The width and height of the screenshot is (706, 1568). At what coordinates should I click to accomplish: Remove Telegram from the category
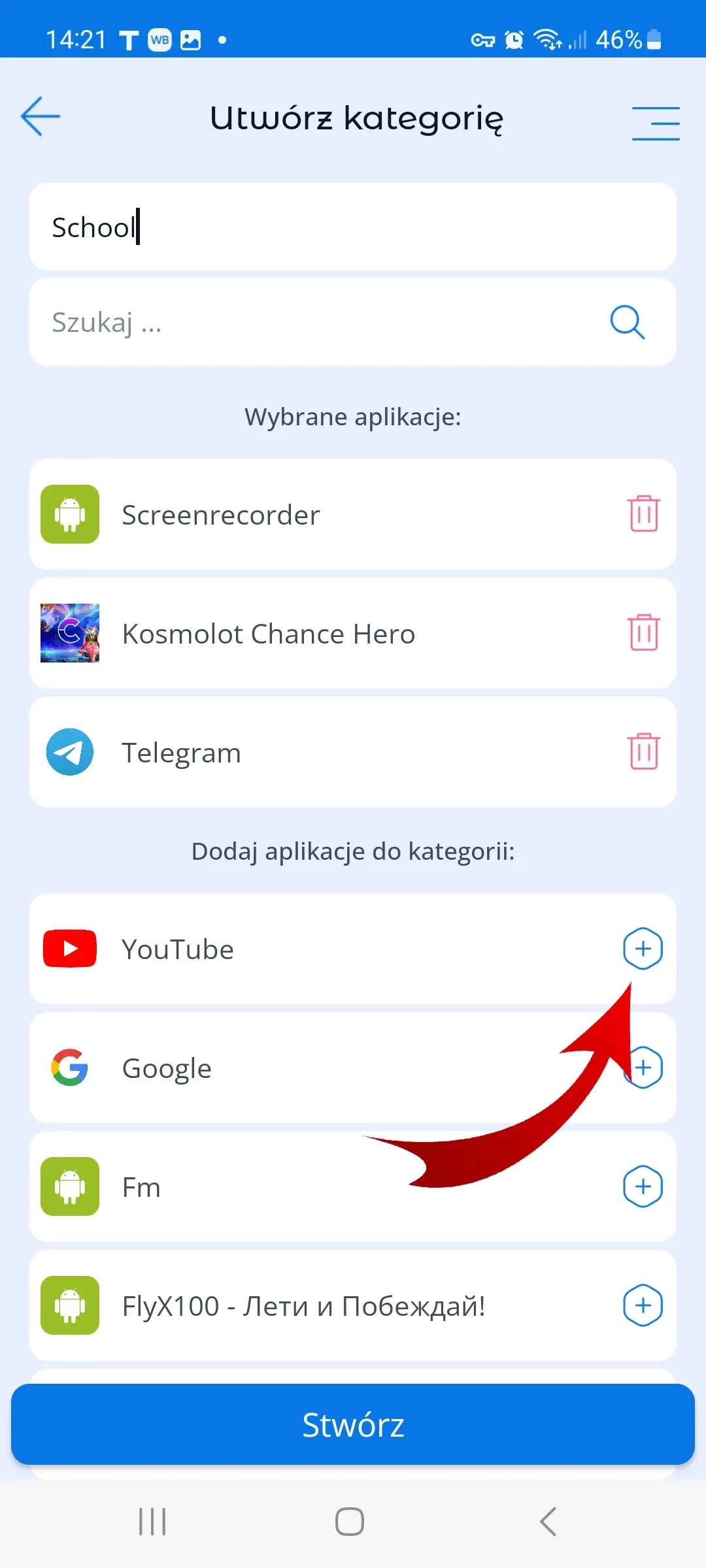[x=643, y=752]
